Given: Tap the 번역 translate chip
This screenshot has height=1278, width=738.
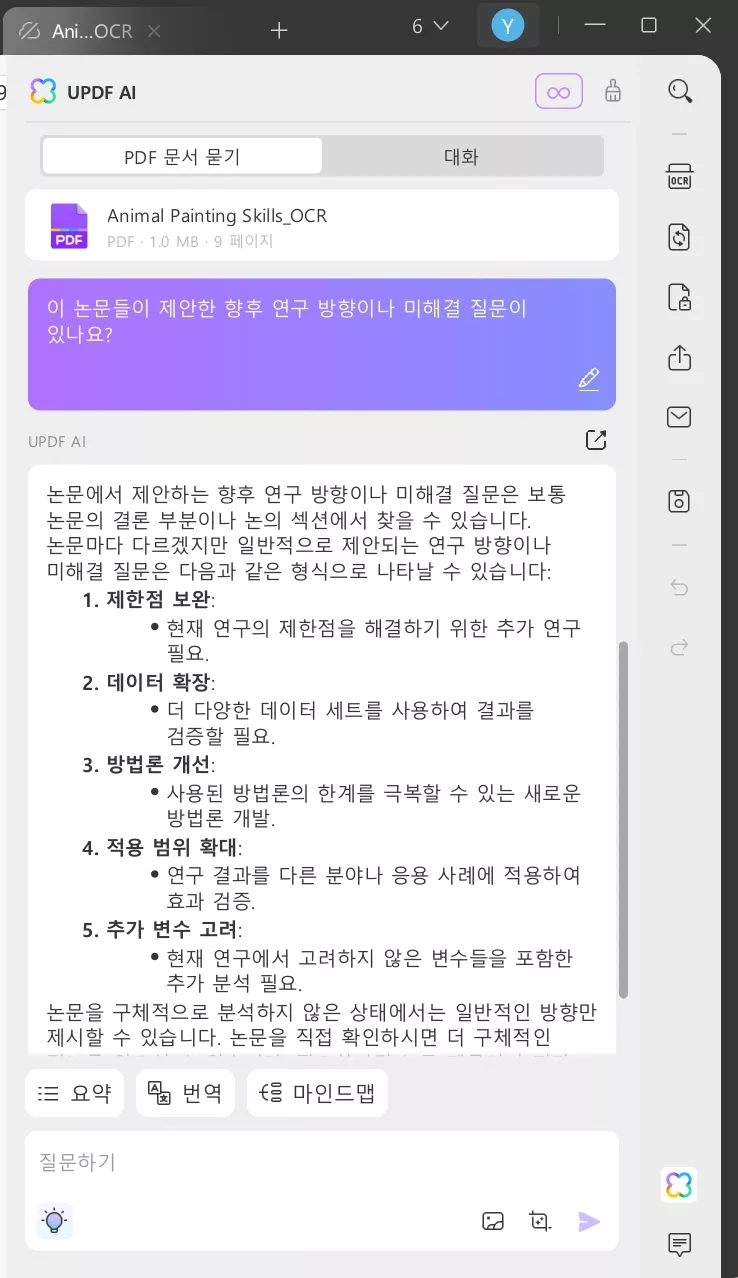Looking at the screenshot, I should pos(185,1093).
